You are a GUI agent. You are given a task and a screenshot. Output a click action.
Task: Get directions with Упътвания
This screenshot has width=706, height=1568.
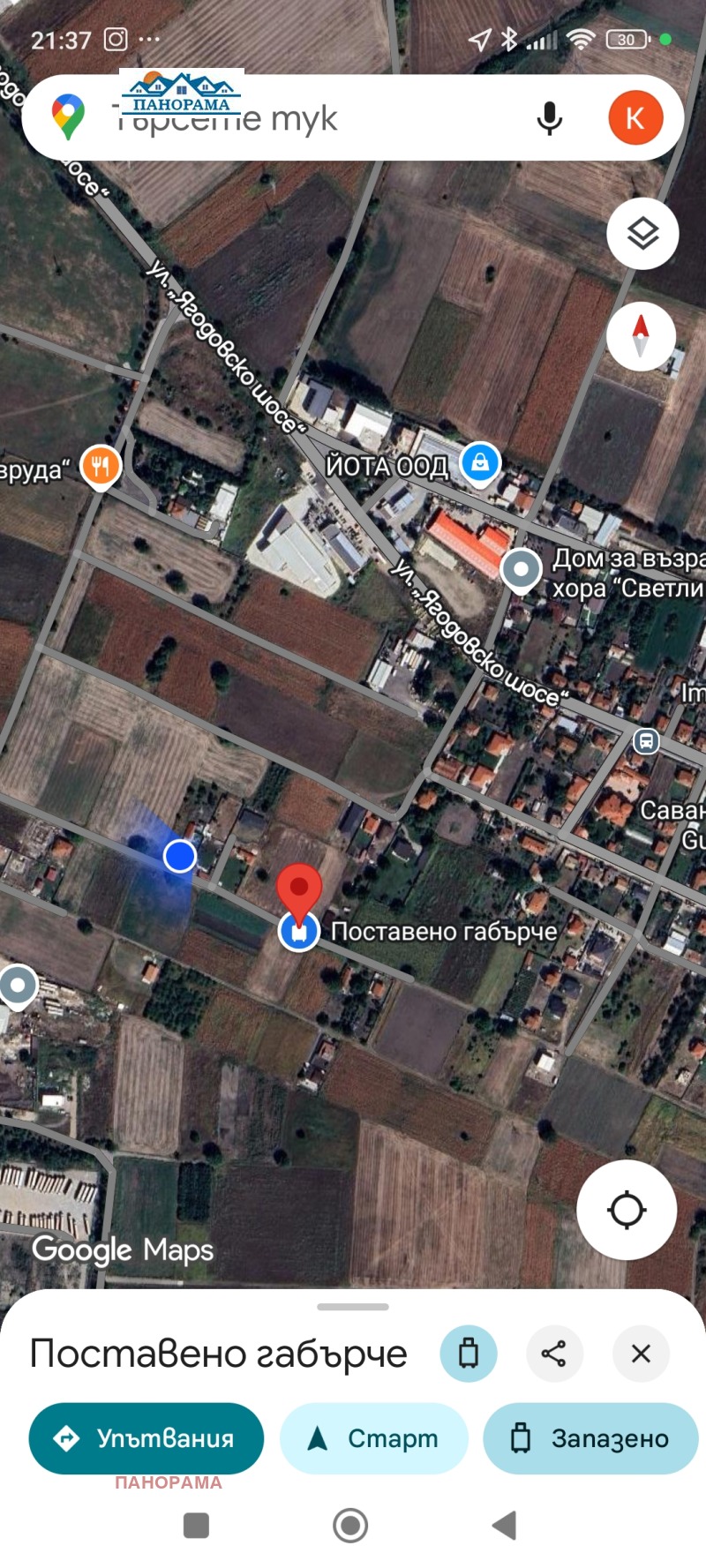coord(146,1438)
